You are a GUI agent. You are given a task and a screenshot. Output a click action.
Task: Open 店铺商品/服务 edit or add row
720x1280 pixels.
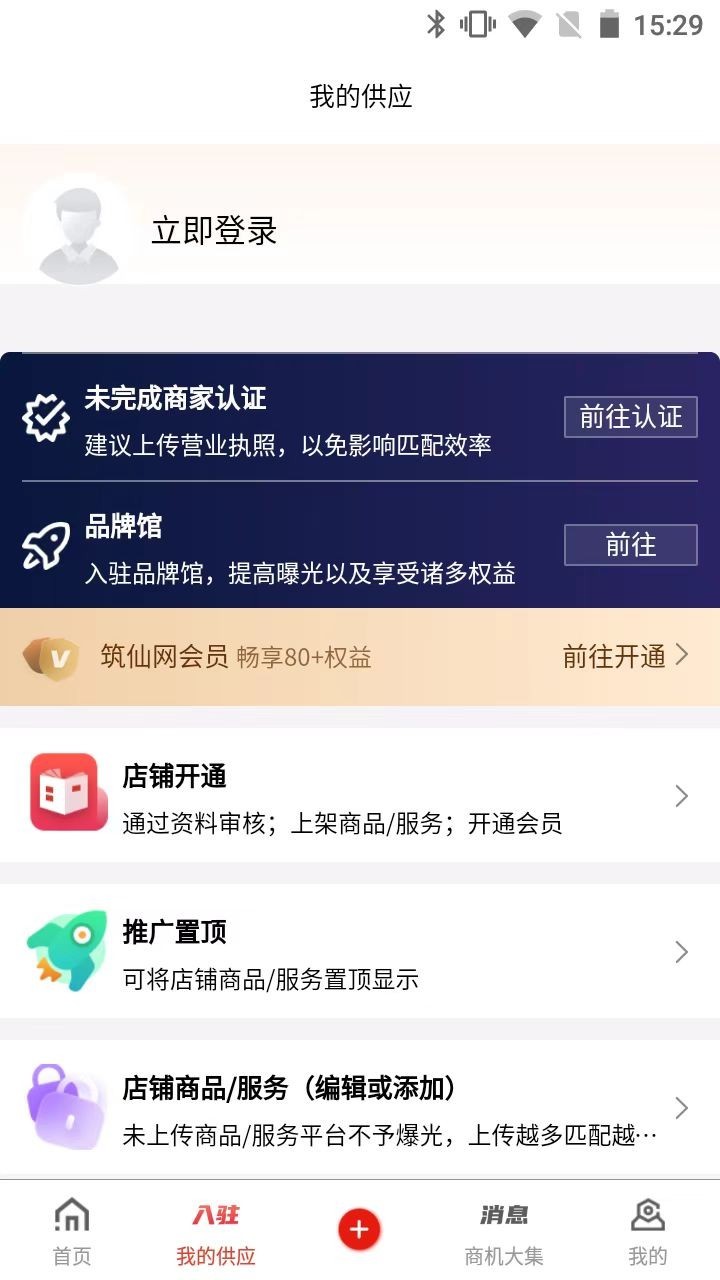[360, 1108]
